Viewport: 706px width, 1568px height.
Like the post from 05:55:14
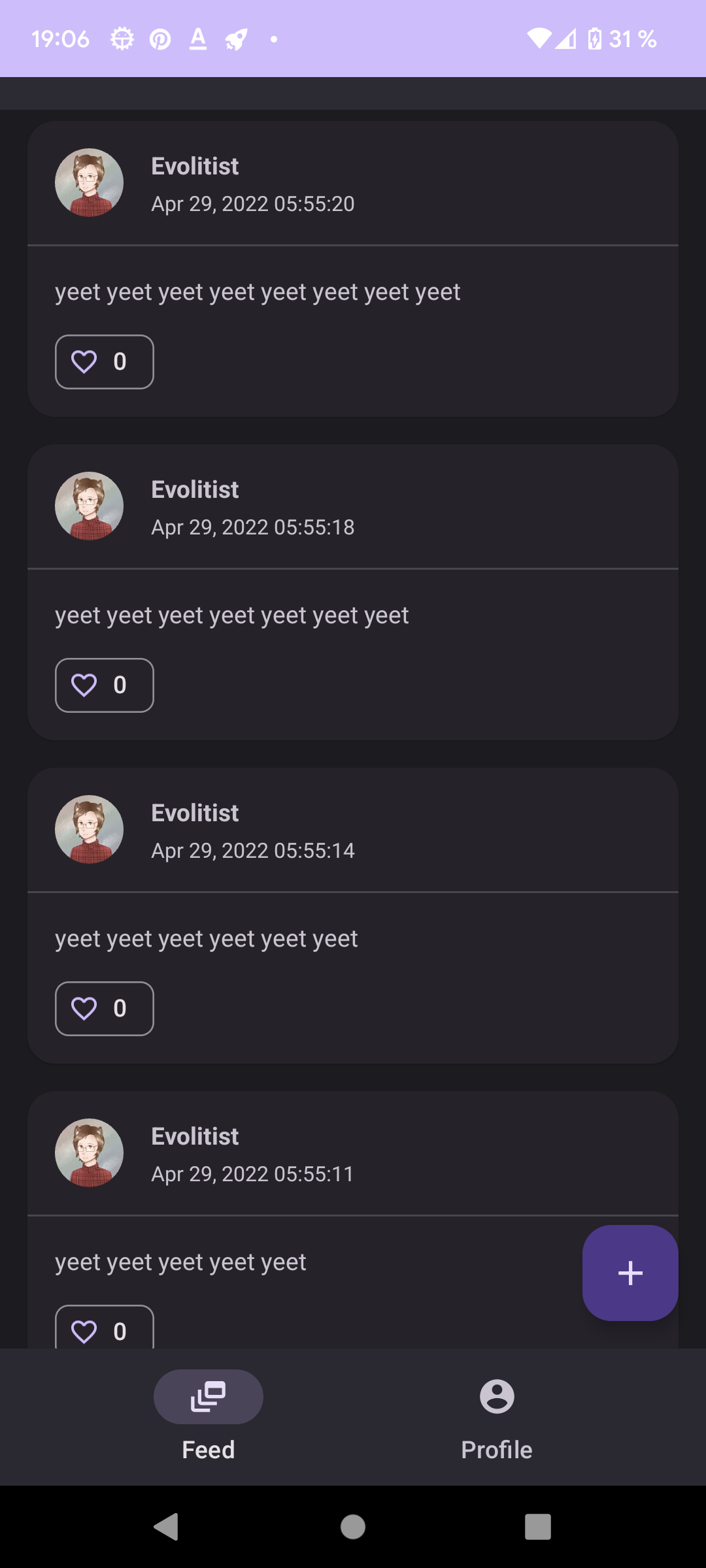[x=104, y=1009]
